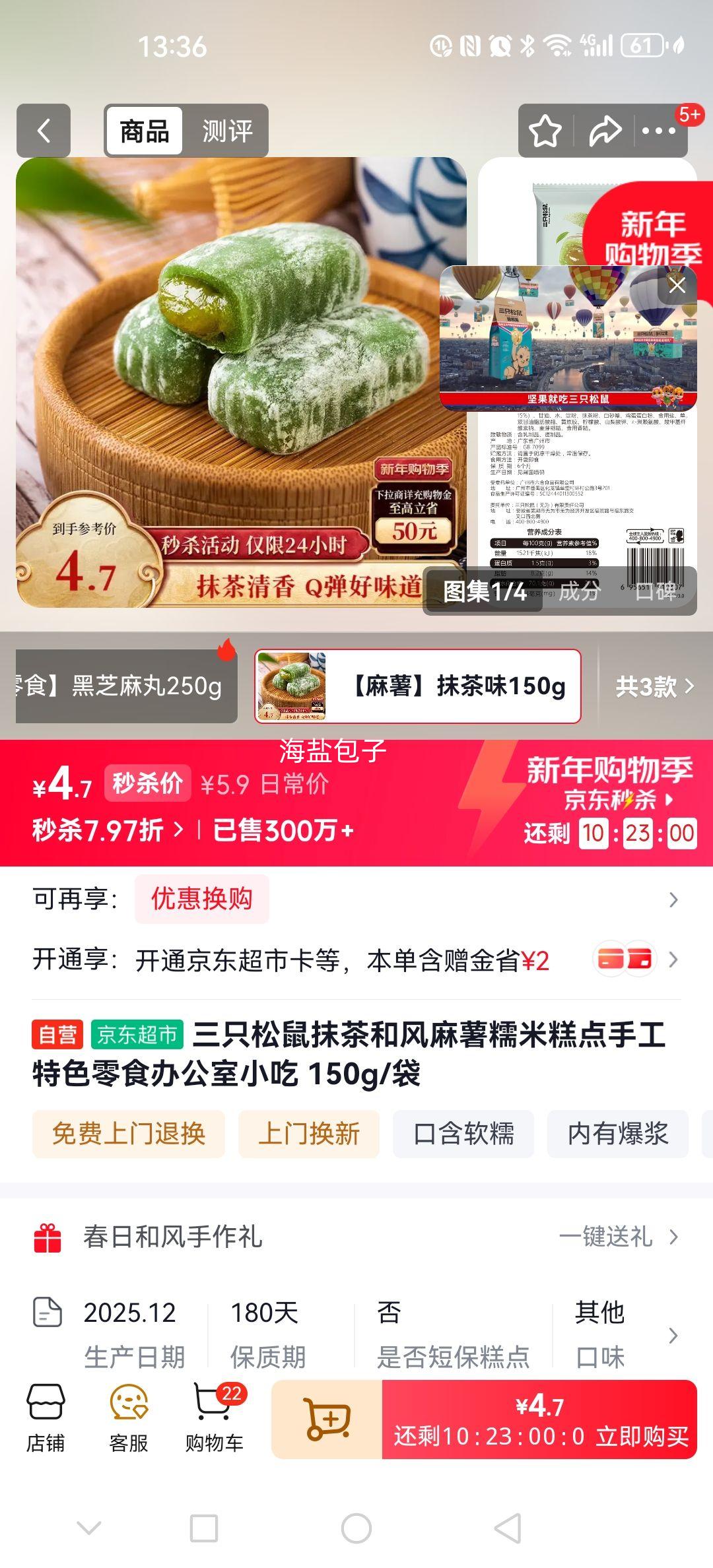Toggle the favorite star for this product

click(545, 131)
